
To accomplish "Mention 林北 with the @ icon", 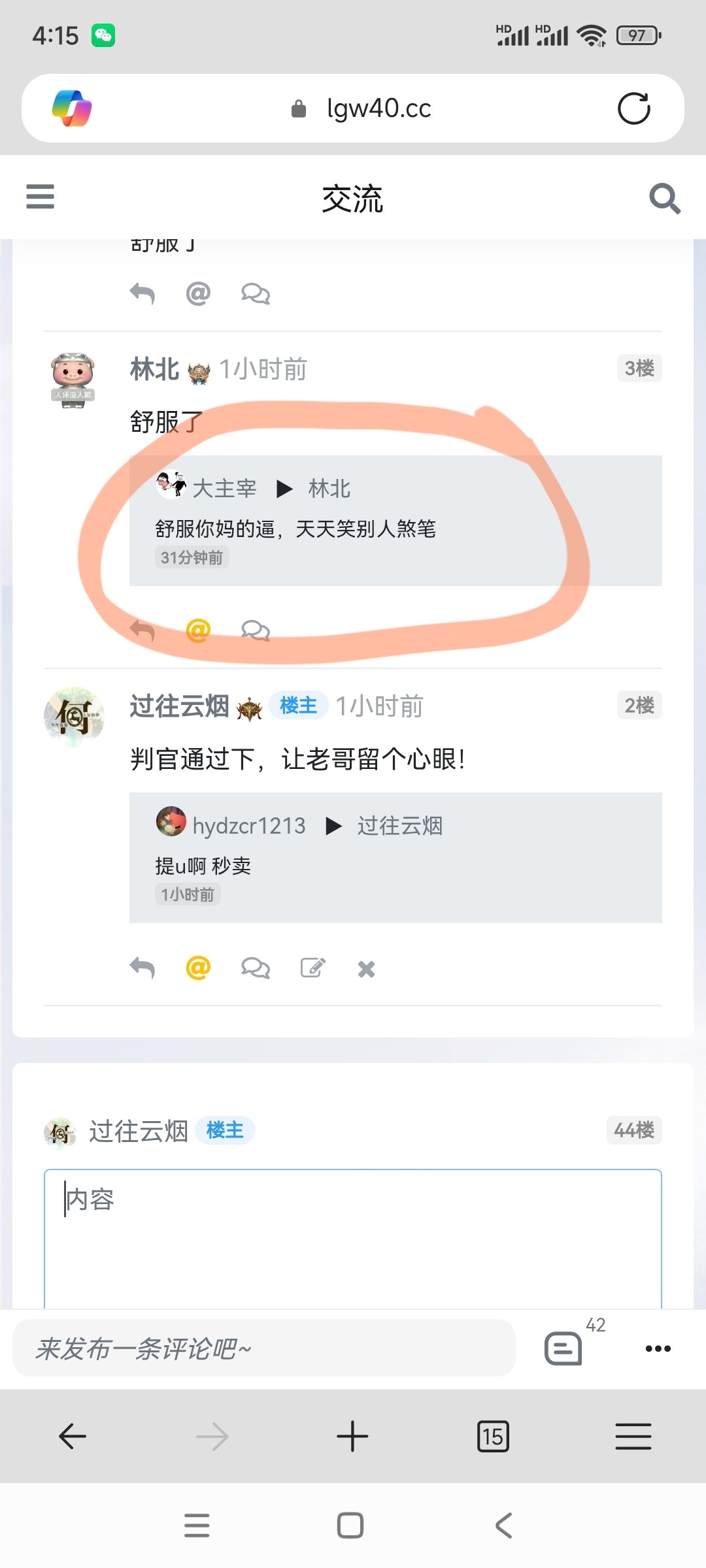I will (198, 630).
